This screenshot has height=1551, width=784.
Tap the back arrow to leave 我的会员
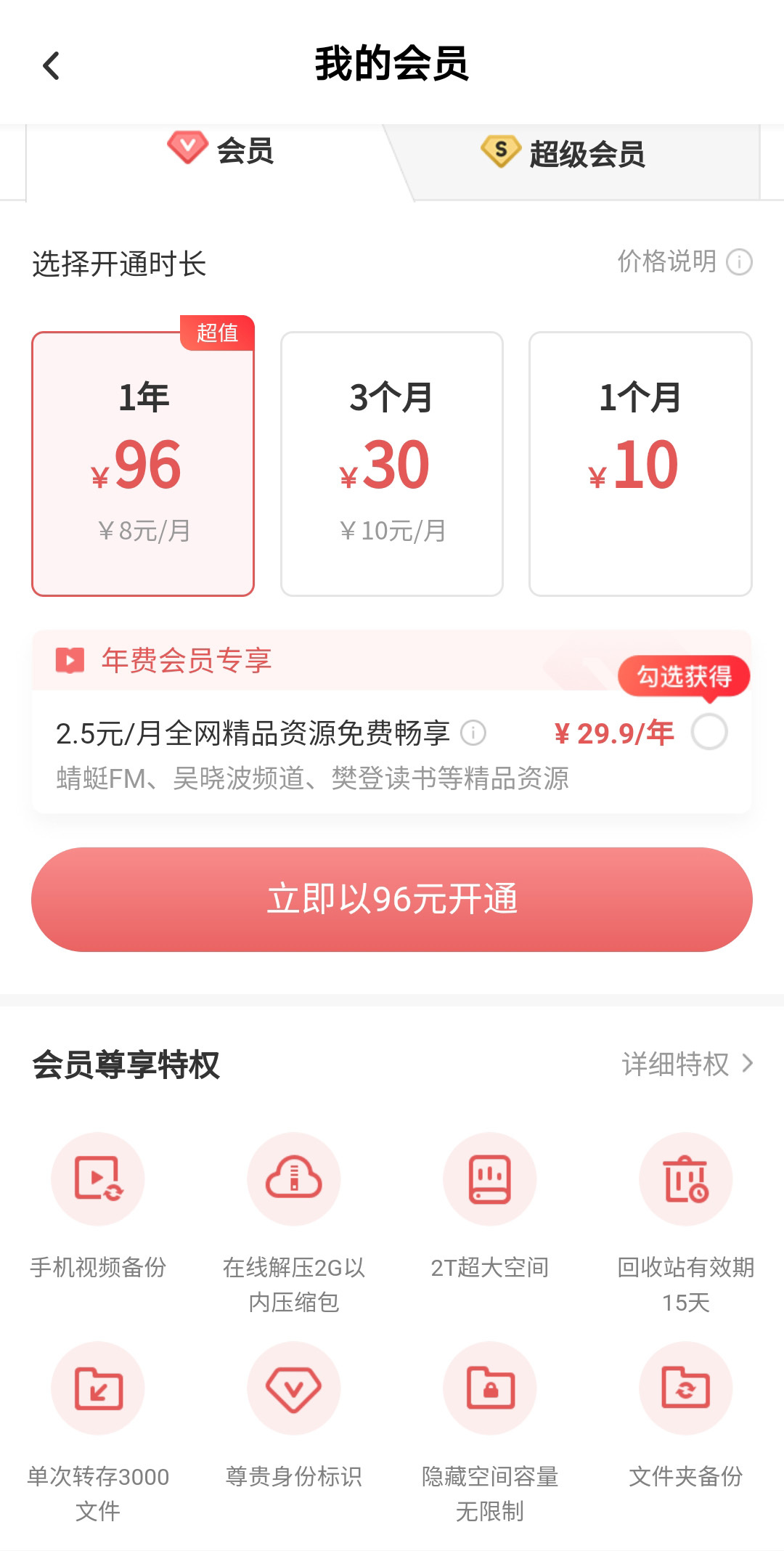coord(51,65)
